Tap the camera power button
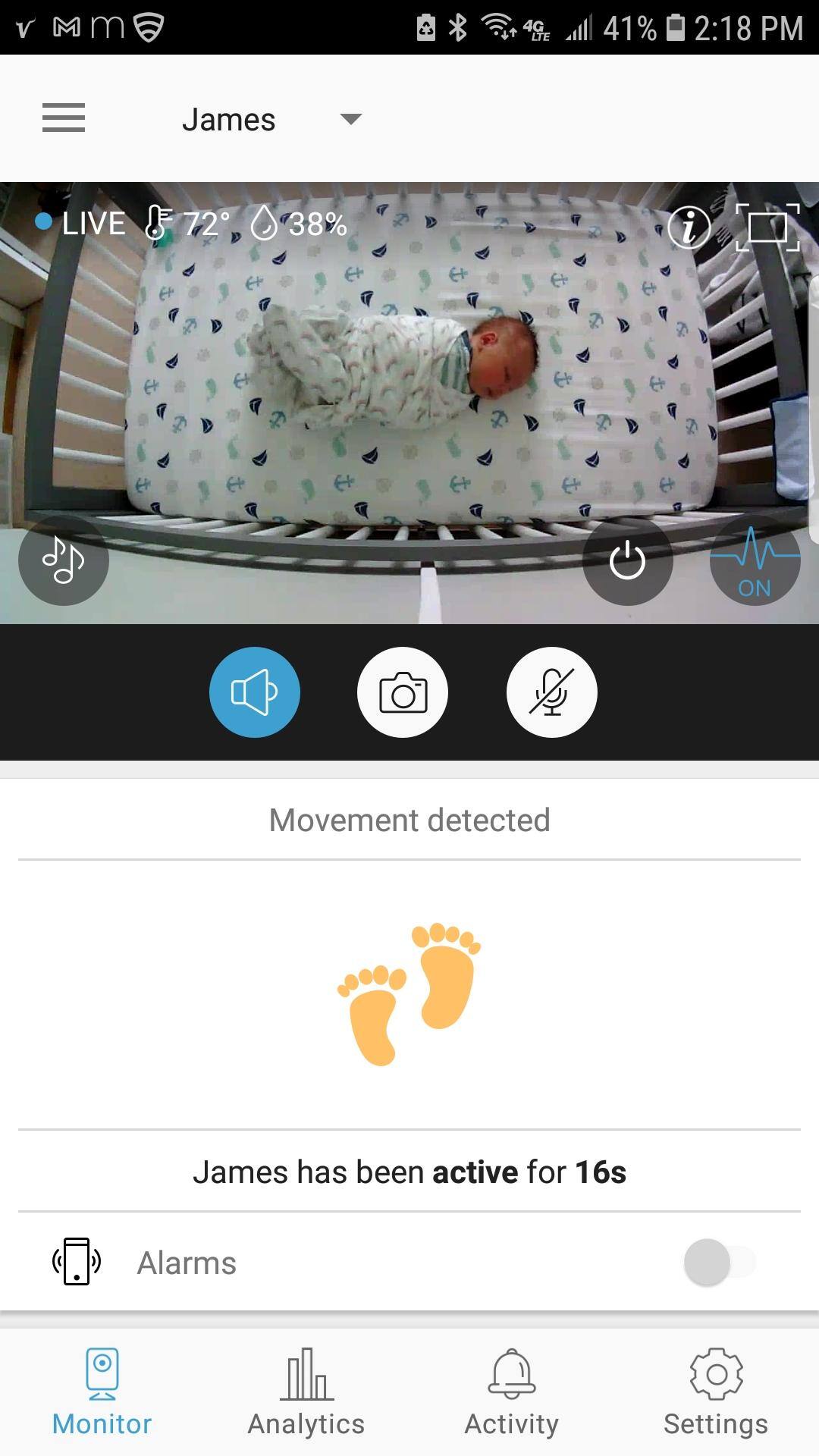This screenshot has width=819, height=1456. tap(627, 560)
